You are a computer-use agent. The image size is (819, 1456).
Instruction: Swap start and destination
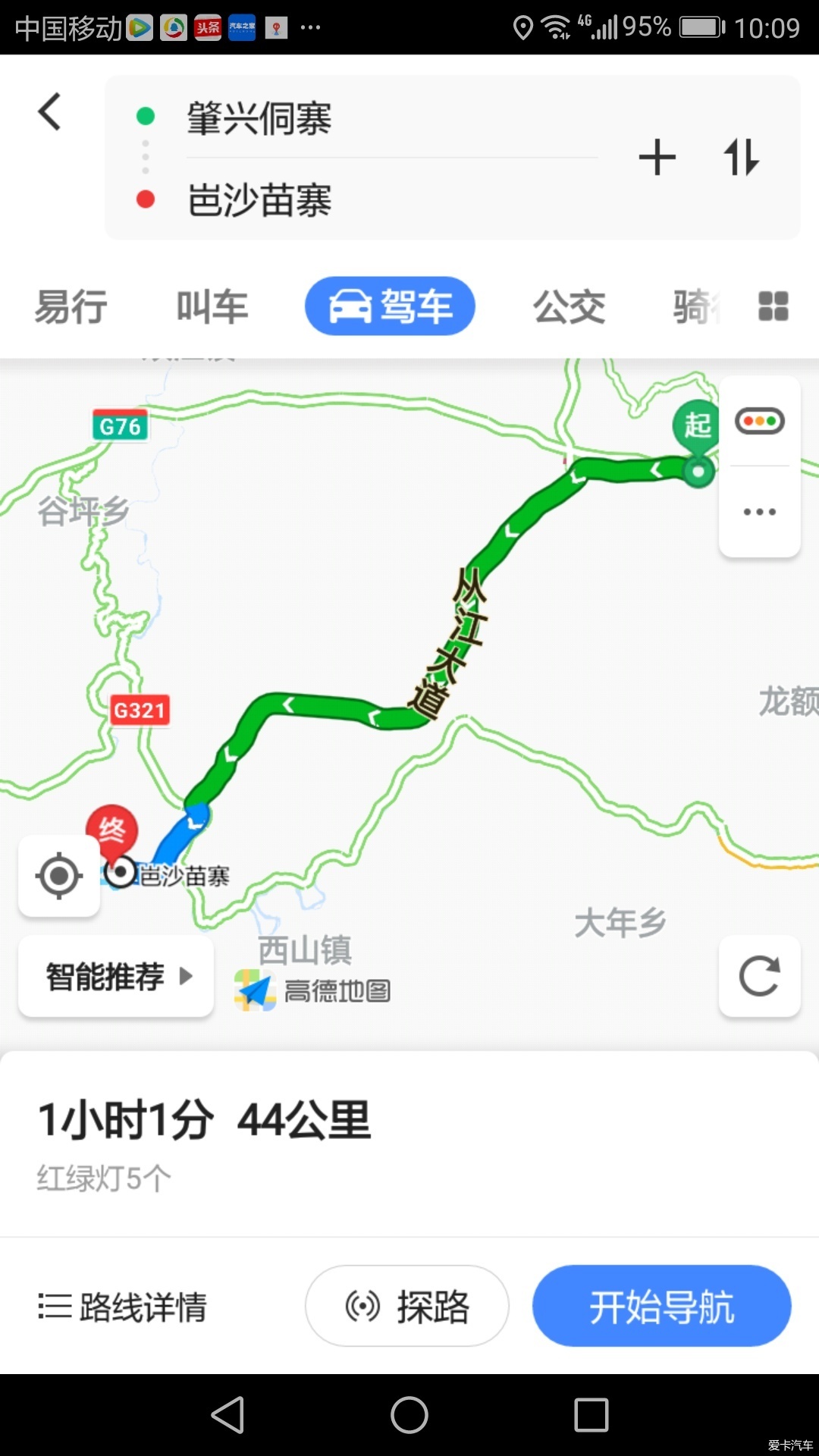(x=741, y=158)
